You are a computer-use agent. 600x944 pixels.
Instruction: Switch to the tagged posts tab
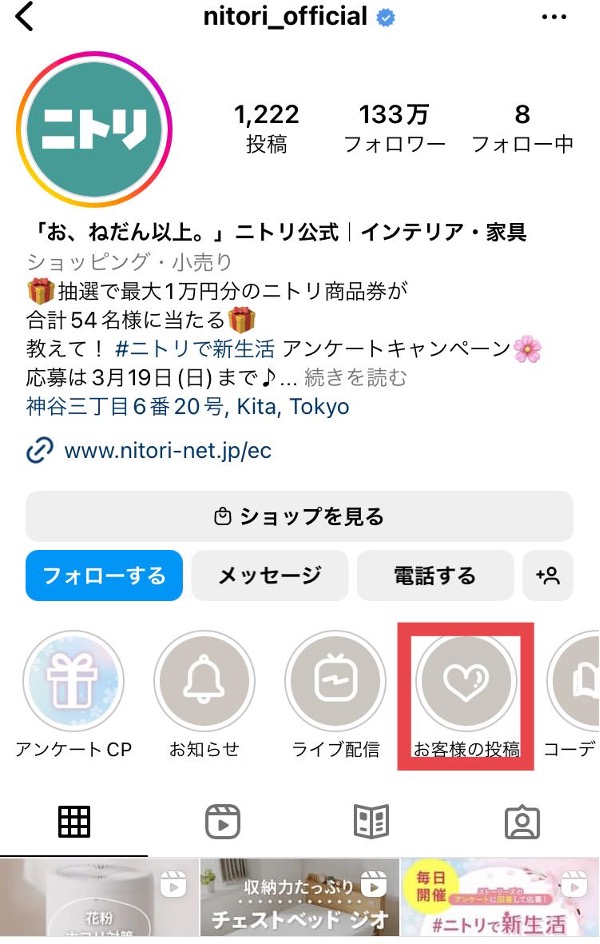[520, 822]
